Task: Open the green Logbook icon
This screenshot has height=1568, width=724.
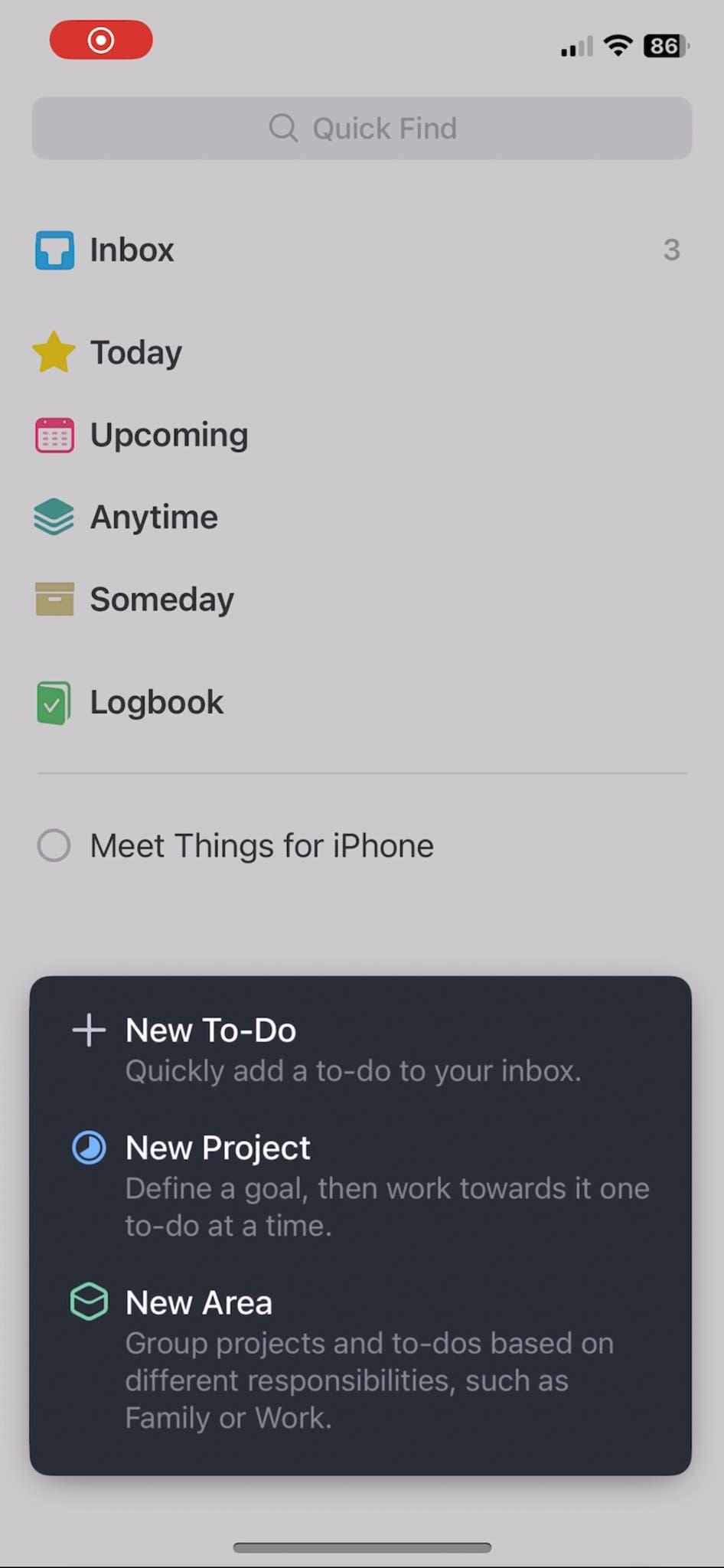Action: pos(53,701)
